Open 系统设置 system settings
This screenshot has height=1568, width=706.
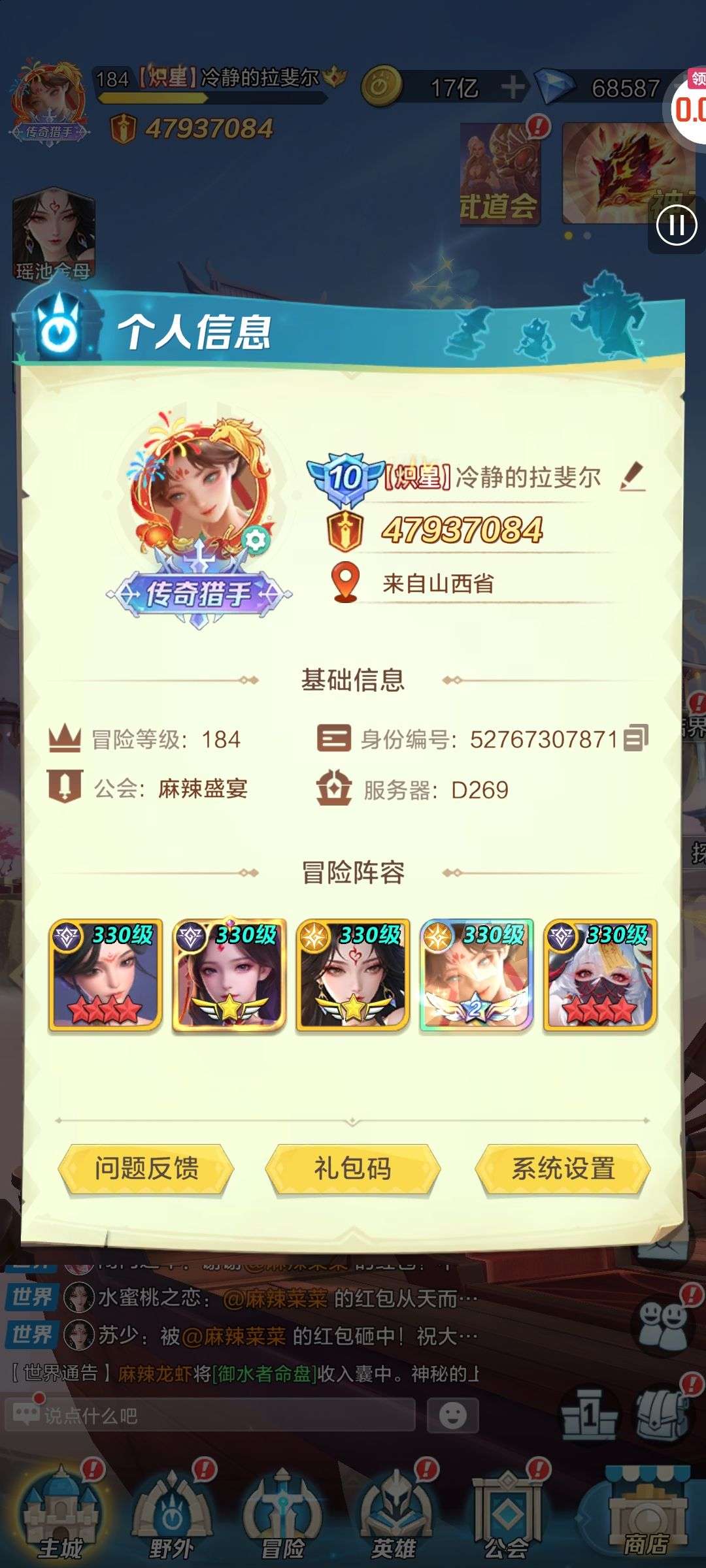(x=563, y=1169)
